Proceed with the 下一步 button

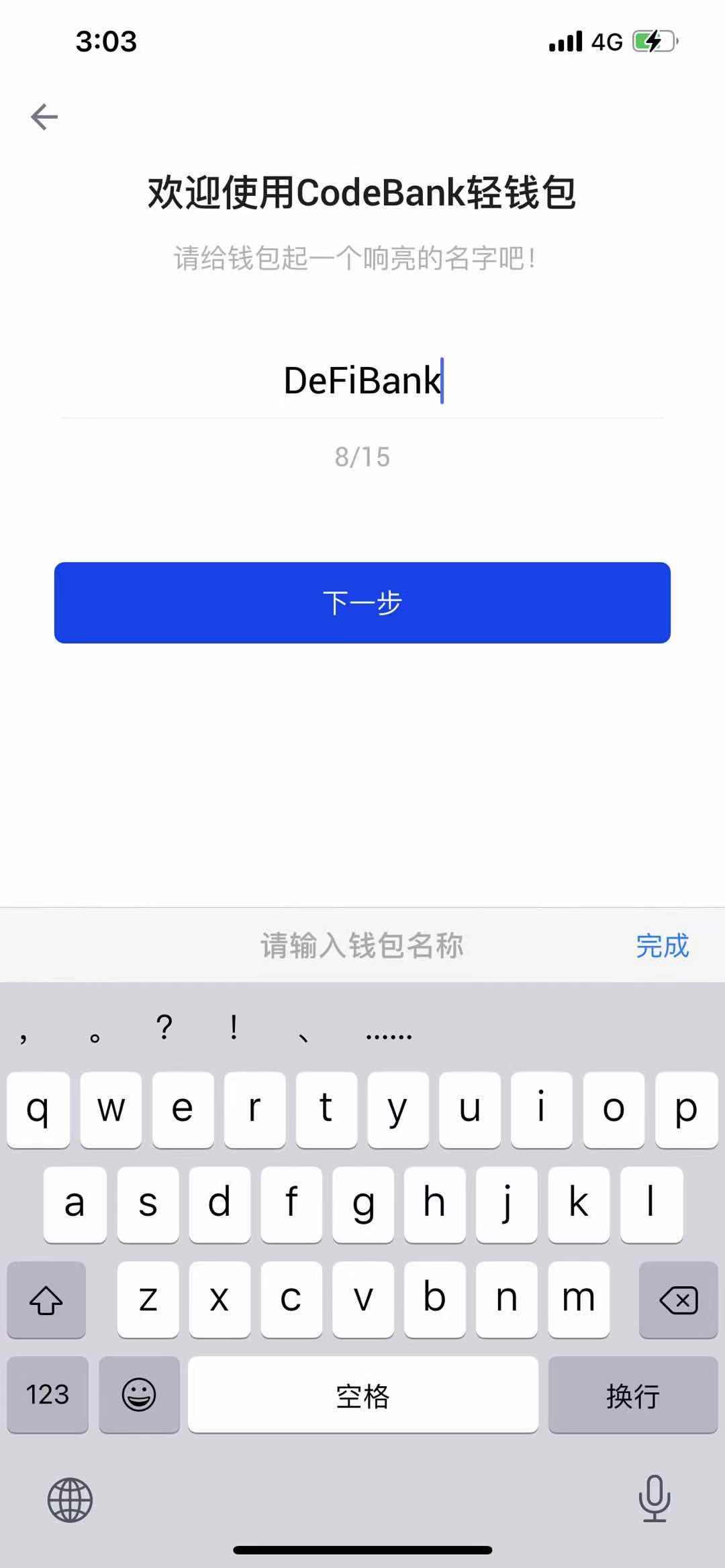pos(362,603)
